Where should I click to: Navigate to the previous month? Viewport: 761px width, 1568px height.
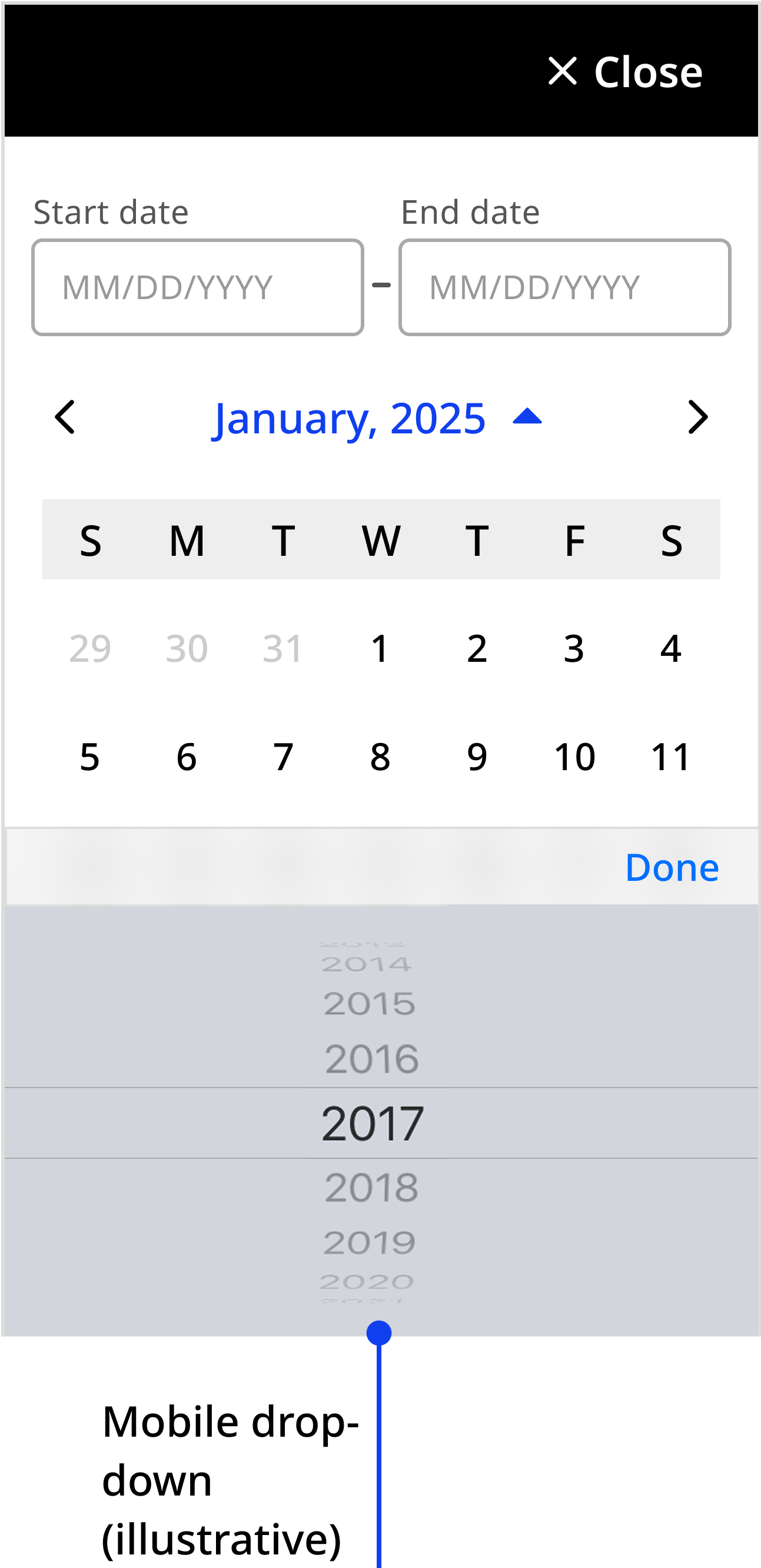pos(65,417)
